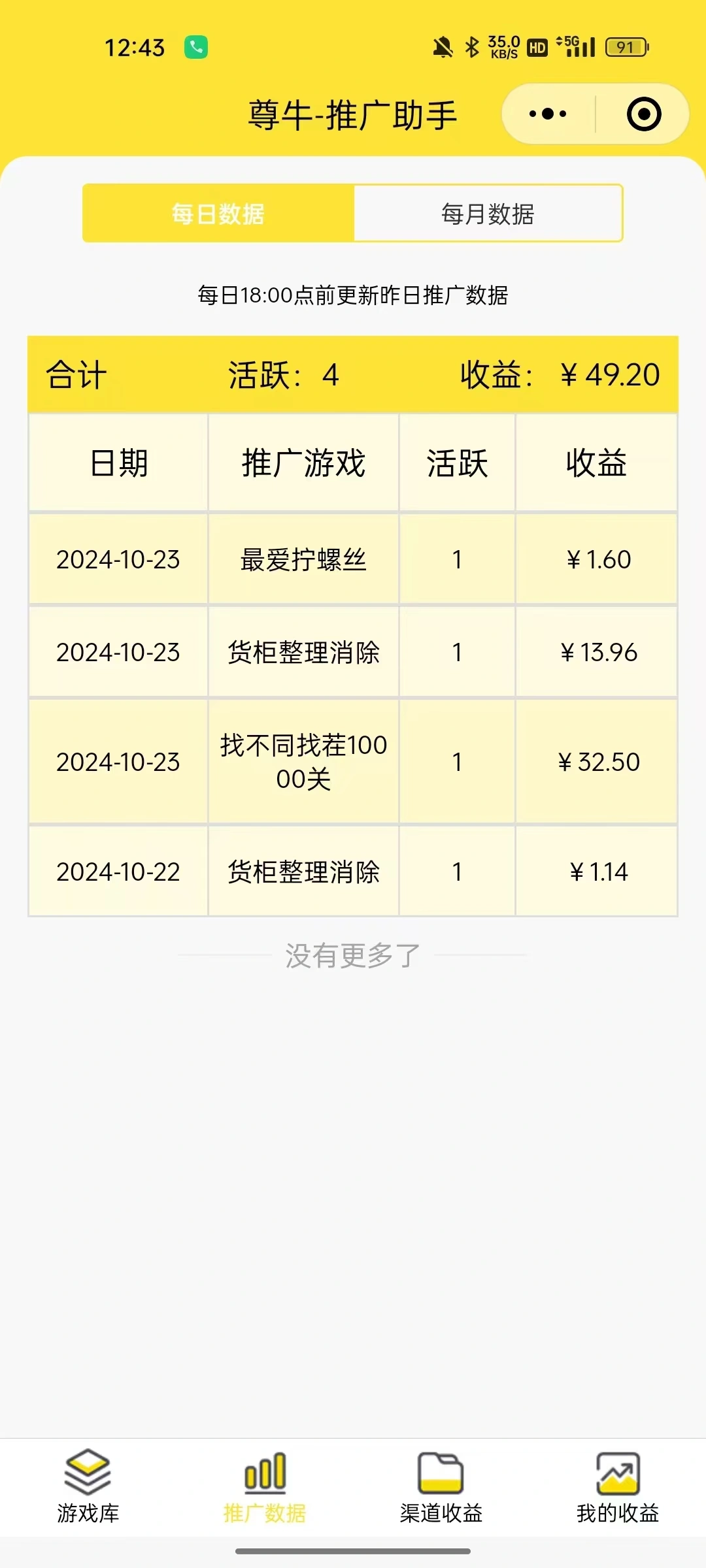This screenshot has width=706, height=1568.
Task: Select the 每日数据 tab
Action: [x=218, y=214]
